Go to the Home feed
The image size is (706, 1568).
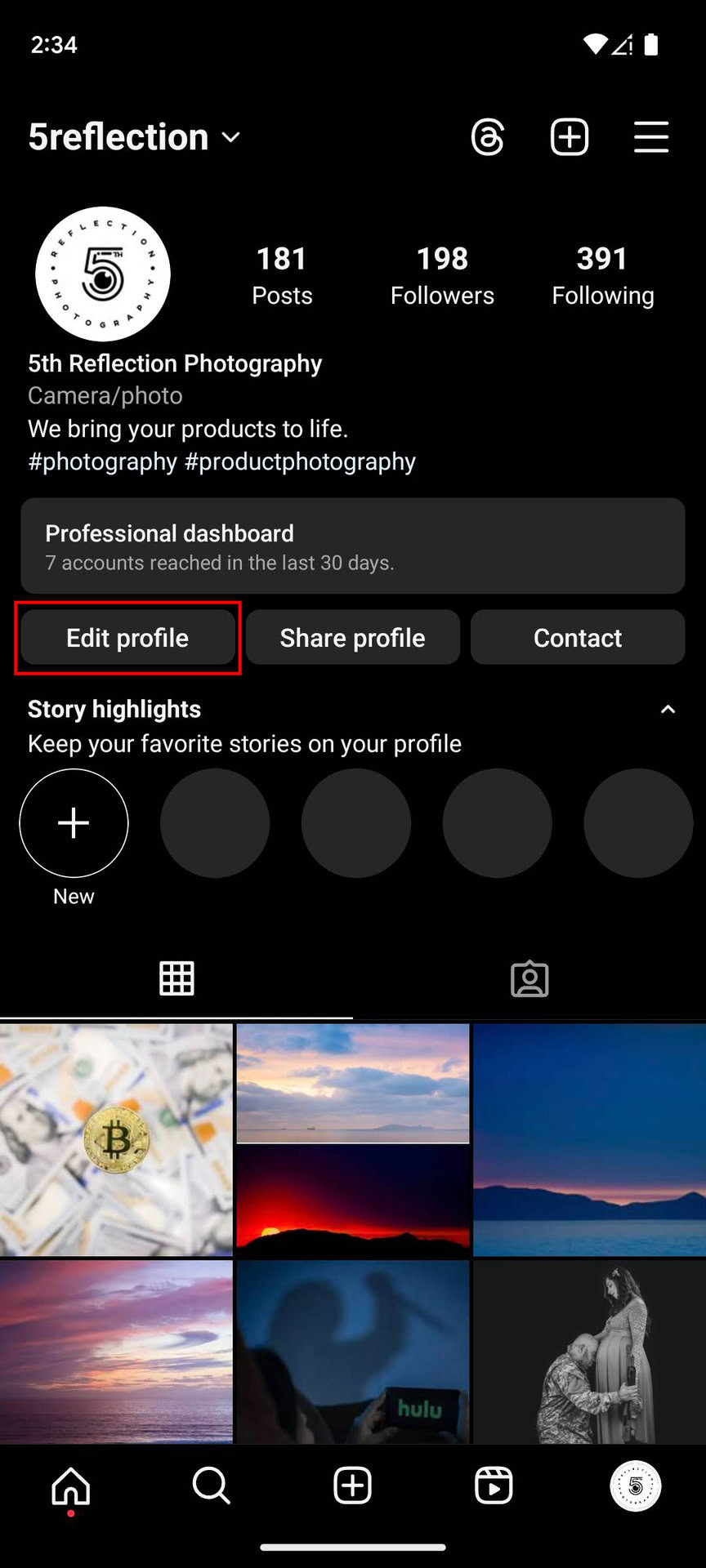(x=71, y=1486)
